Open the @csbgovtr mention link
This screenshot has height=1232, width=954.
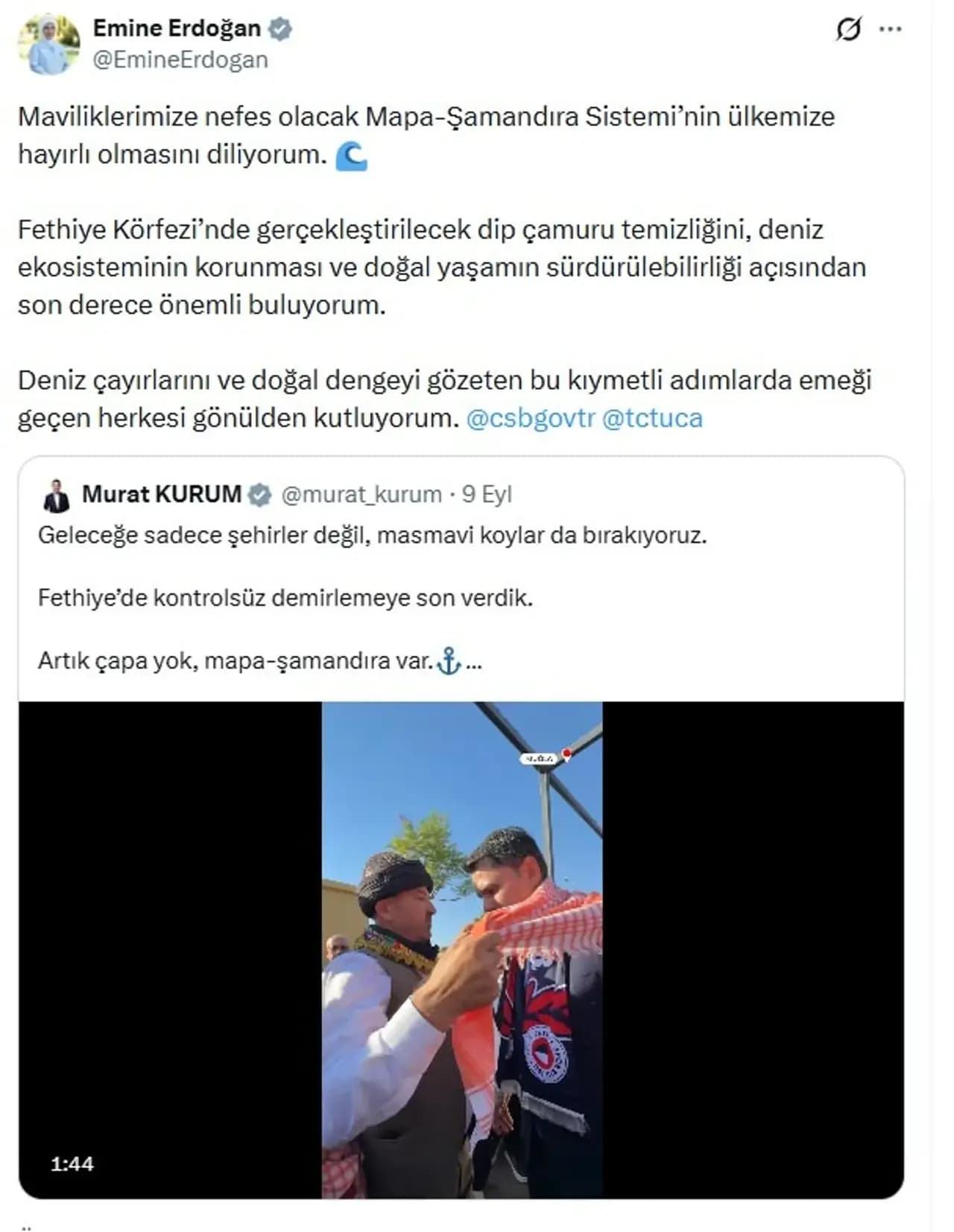click(531, 418)
